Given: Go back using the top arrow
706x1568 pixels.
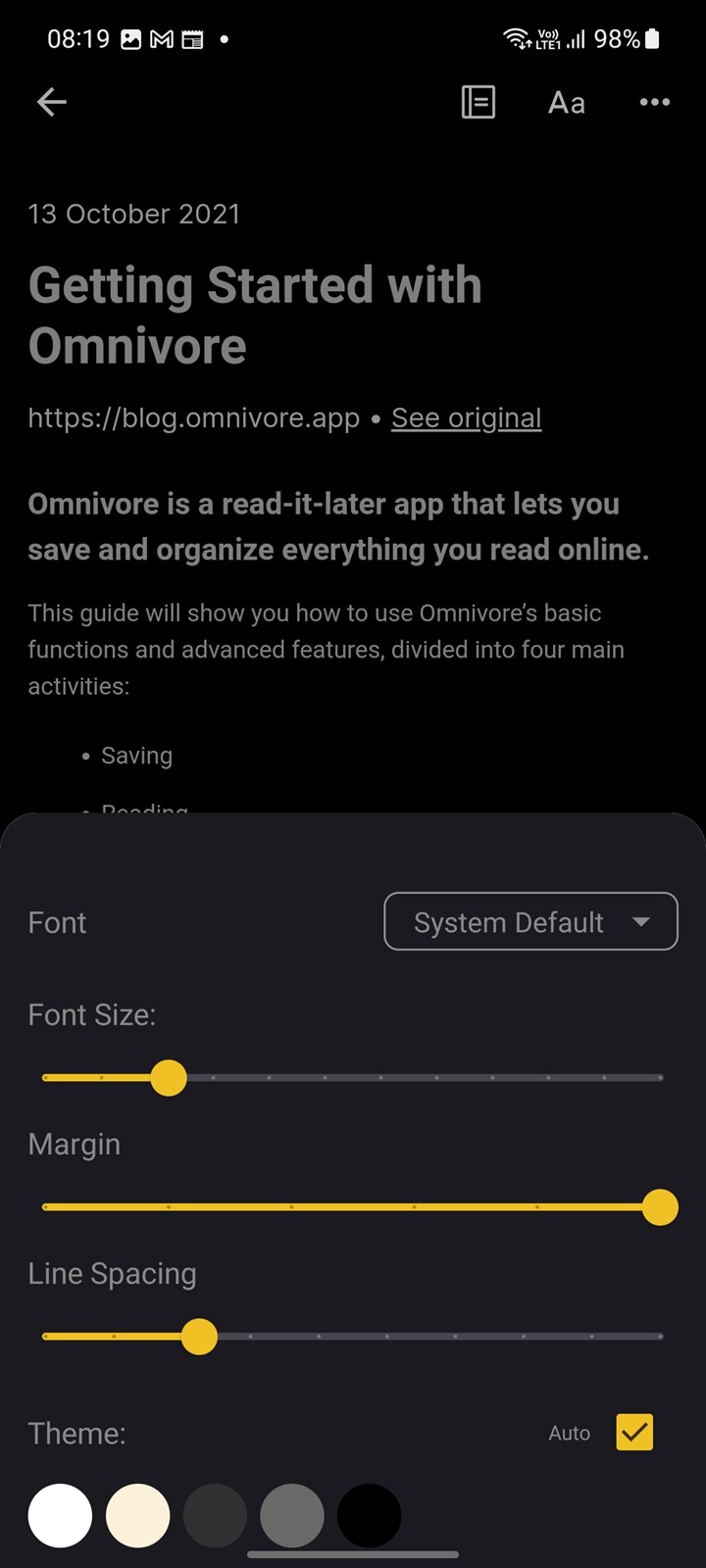Looking at the screenshot, I should (x=51, y=102).
